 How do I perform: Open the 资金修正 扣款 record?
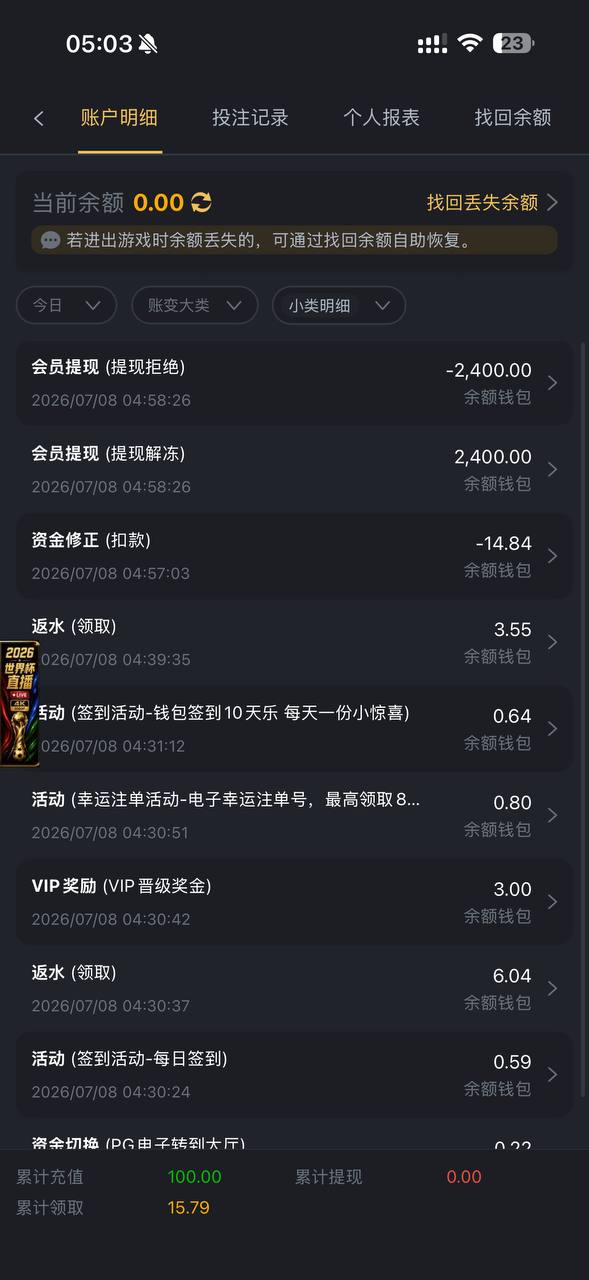coord(294,556)
